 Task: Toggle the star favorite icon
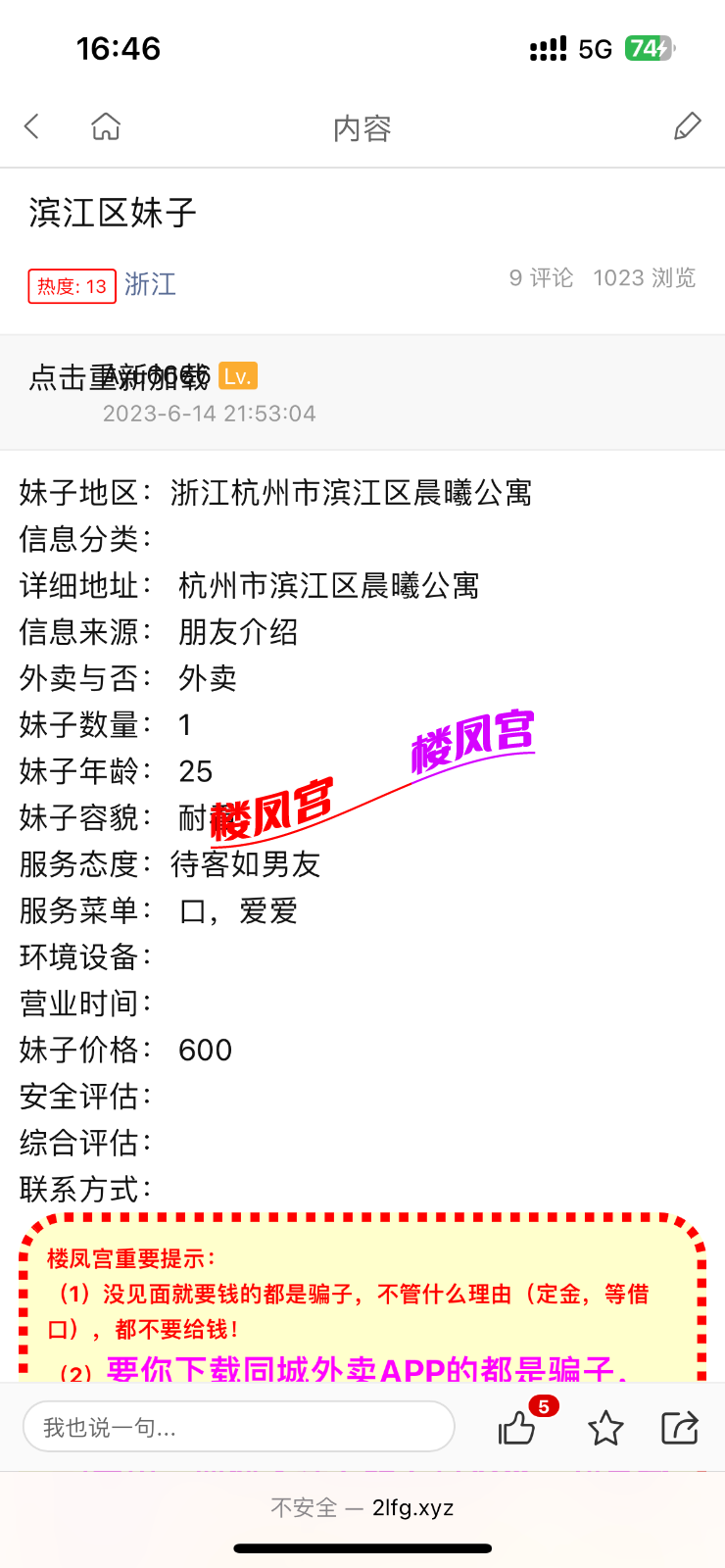click(x=605, y=1428)
